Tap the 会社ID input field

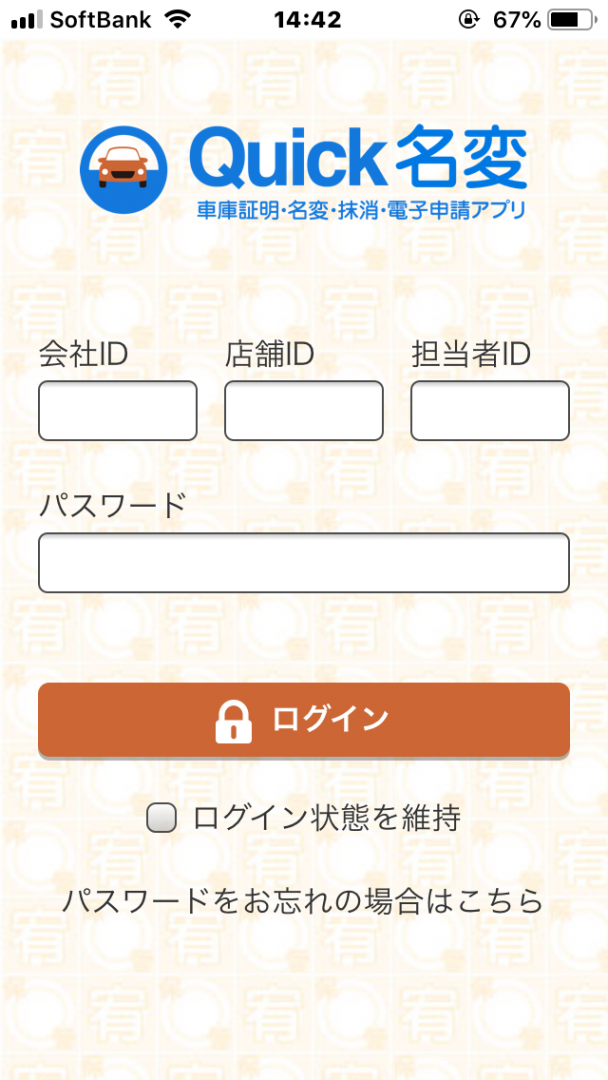[x=118, y=411]
